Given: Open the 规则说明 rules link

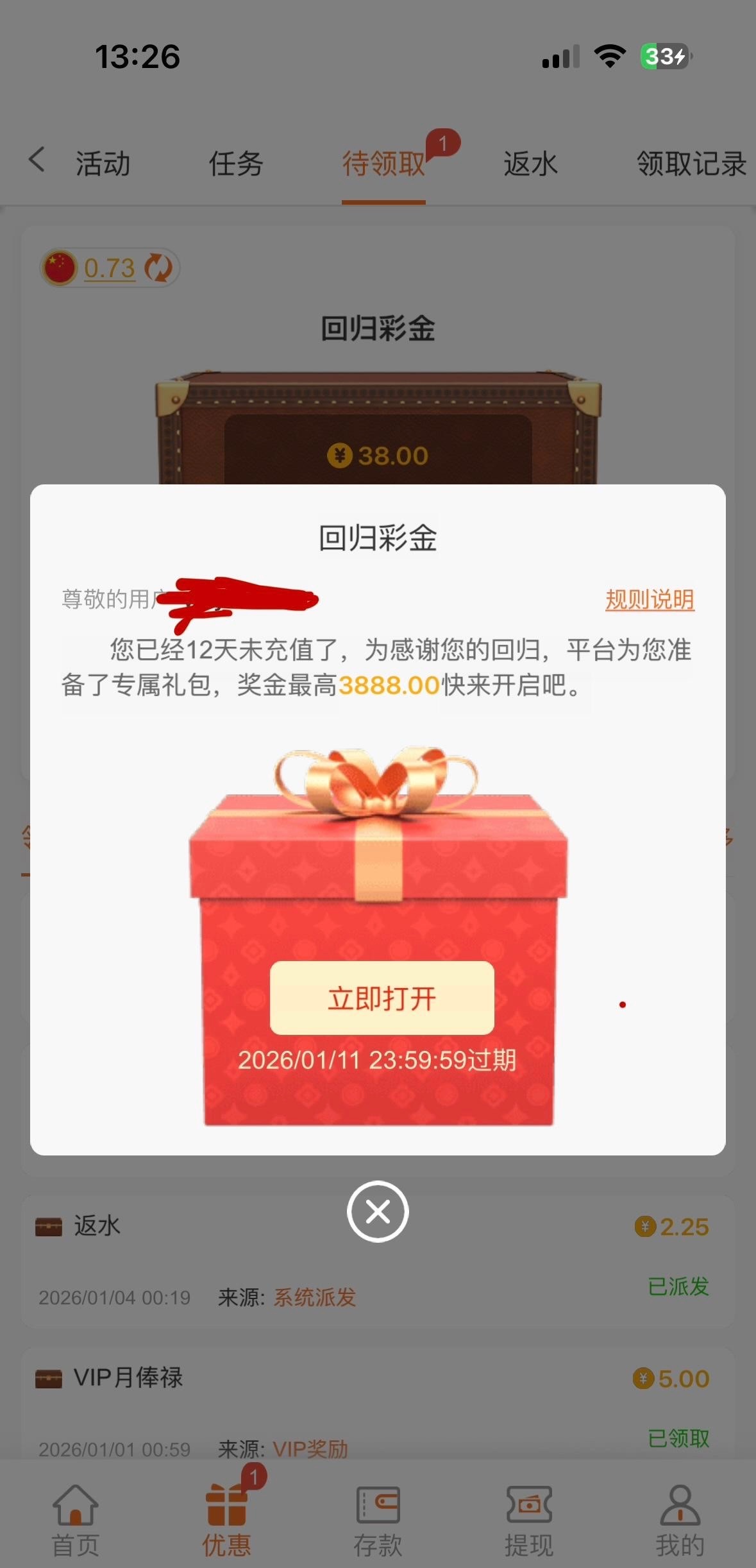Looking at the screenshot, I should click(x=650, y=600).
